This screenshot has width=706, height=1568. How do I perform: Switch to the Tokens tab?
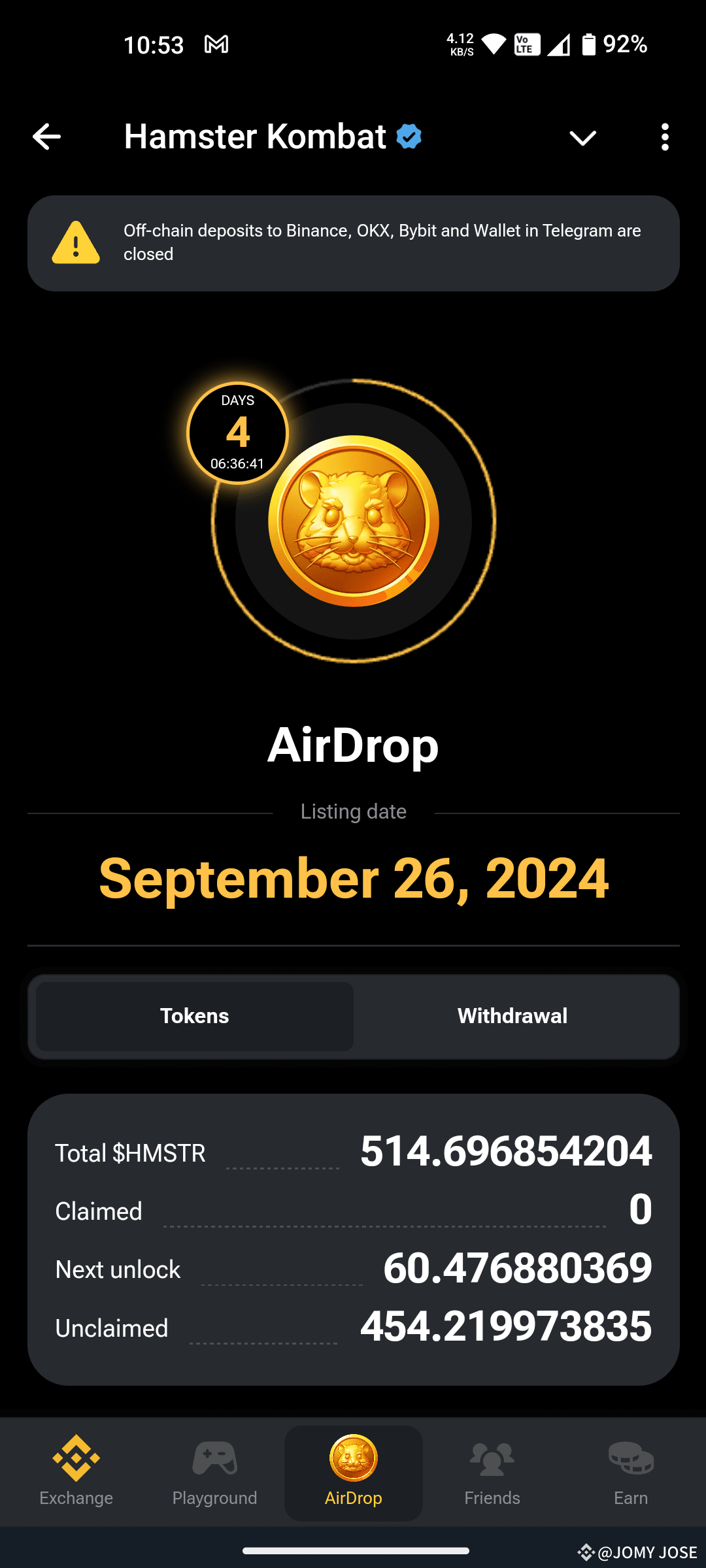click(x=194, y=1015)
